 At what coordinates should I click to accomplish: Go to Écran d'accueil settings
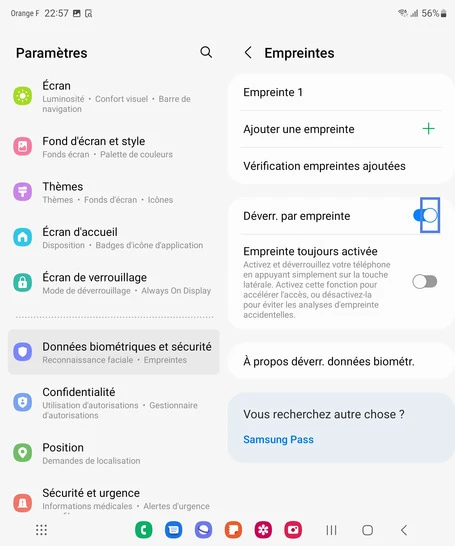point(113,238)
